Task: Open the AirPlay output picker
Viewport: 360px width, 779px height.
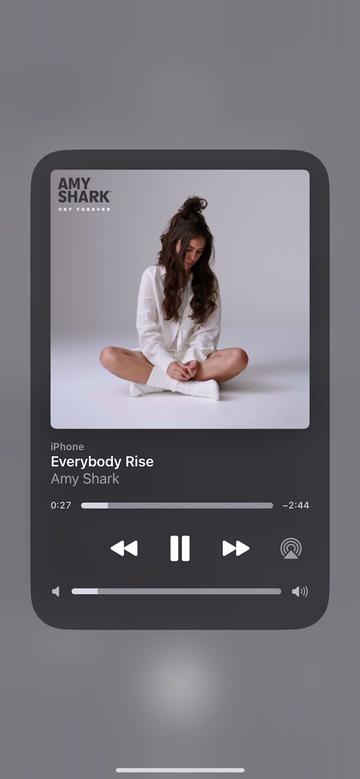Action: point(291,548)
